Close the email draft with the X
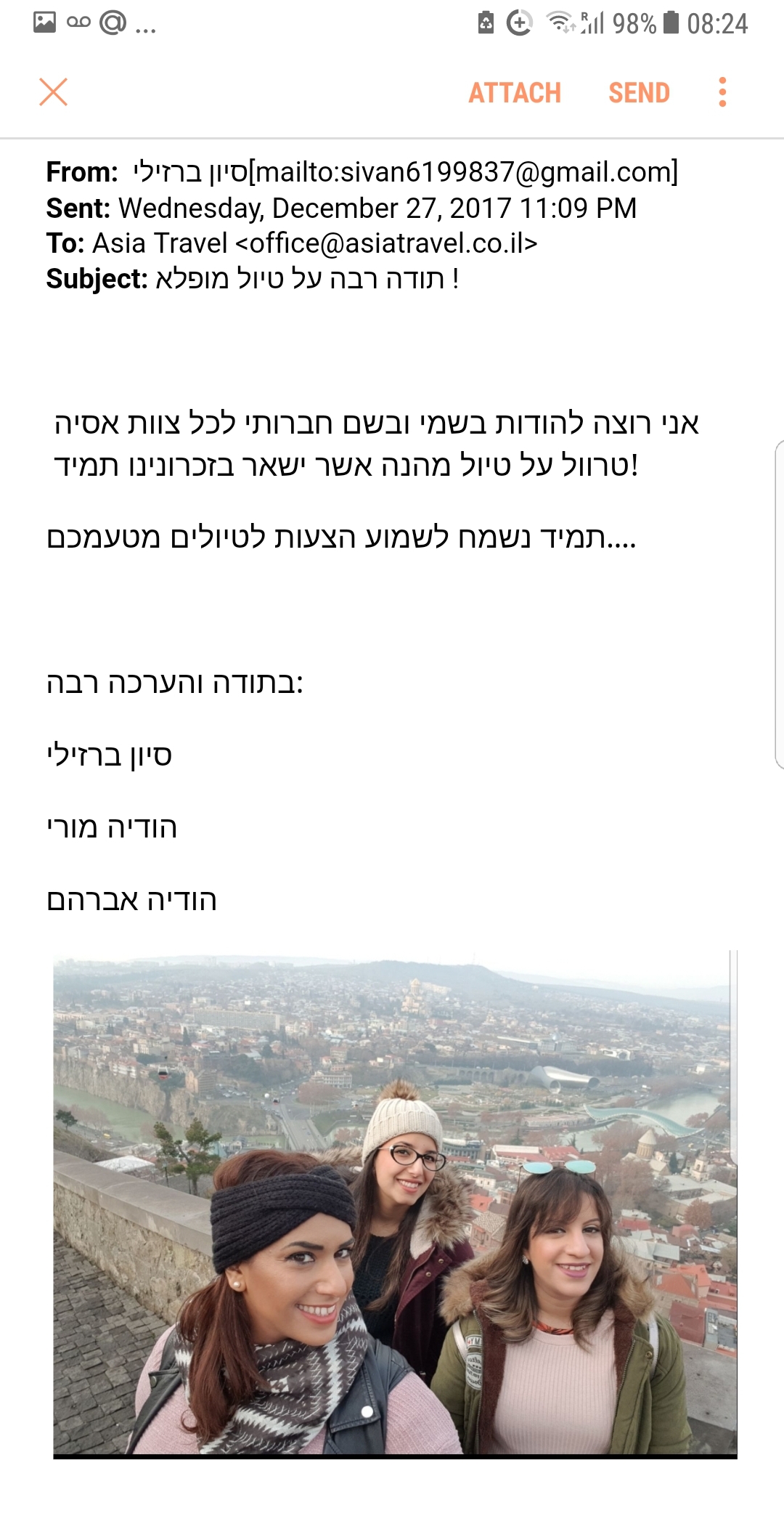The height and width of the screenshot is (1521, 784). pyautogui.click(x=53, y=92)
